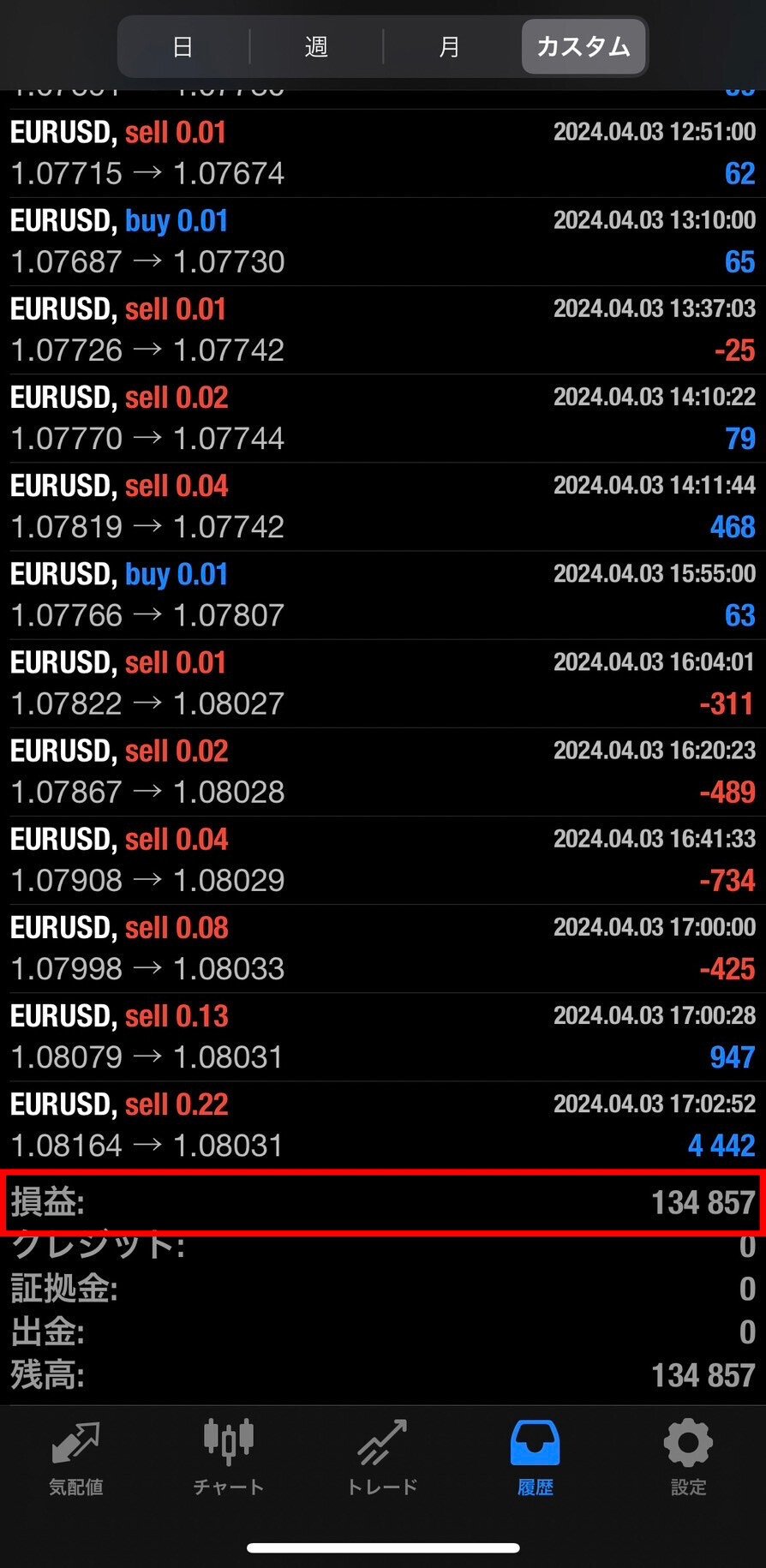Open the sell 0.04 trade at 14:11:44
Screen dimensions: 766x1568
(x=383, y=506)
